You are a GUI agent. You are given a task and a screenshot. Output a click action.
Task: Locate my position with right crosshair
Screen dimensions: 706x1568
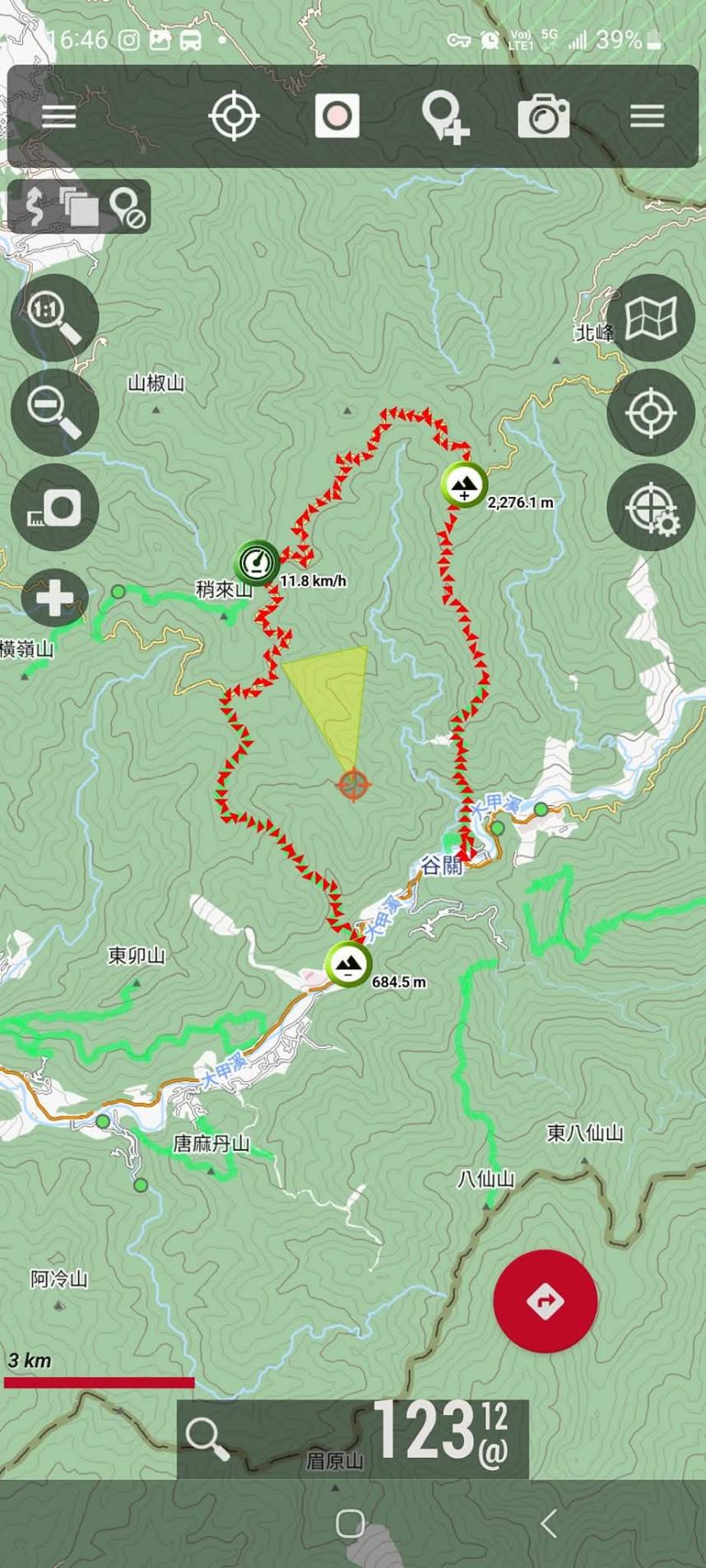(651, 412)
